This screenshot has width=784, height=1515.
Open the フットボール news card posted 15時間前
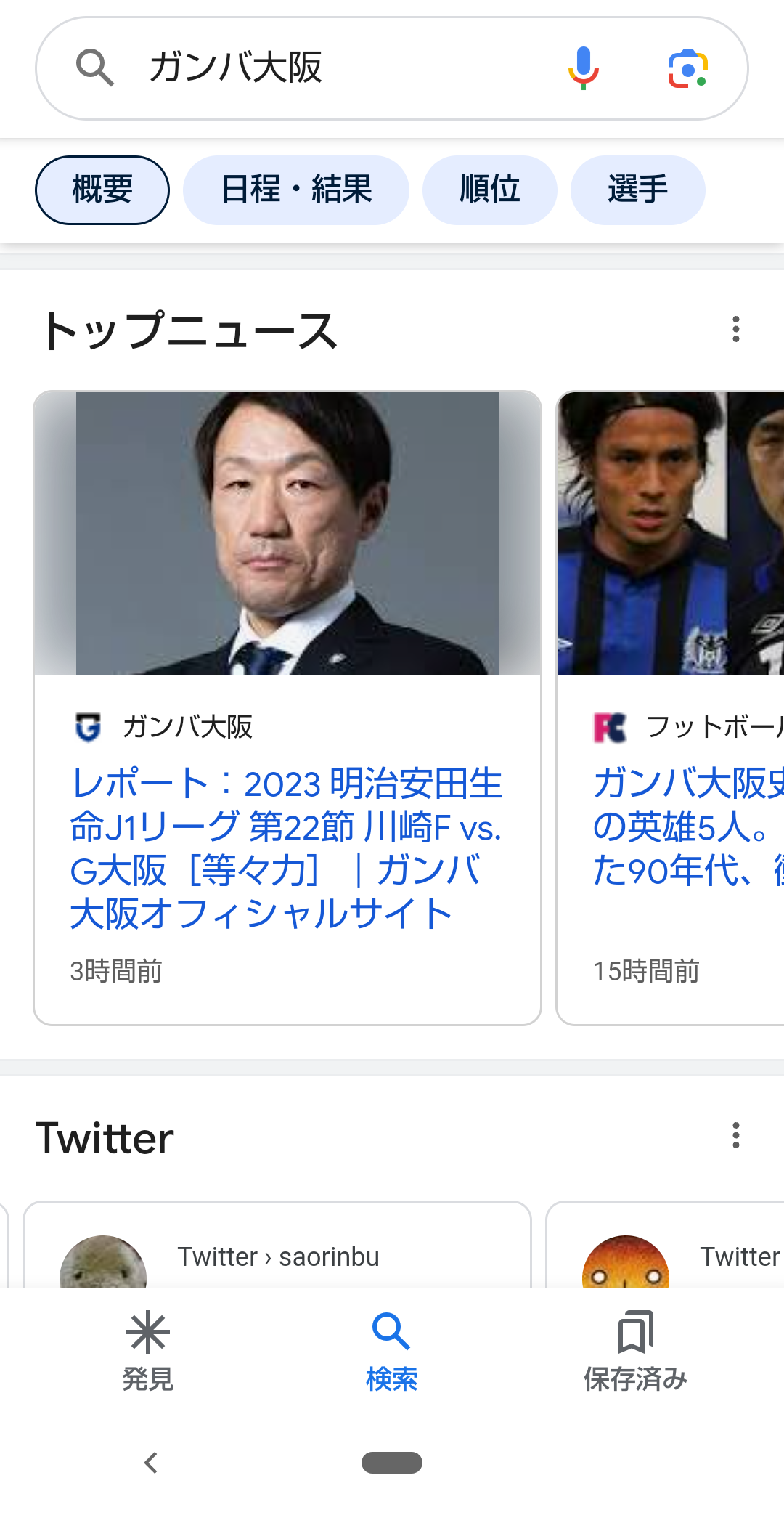pyautogui.click(x=671, y=826)
